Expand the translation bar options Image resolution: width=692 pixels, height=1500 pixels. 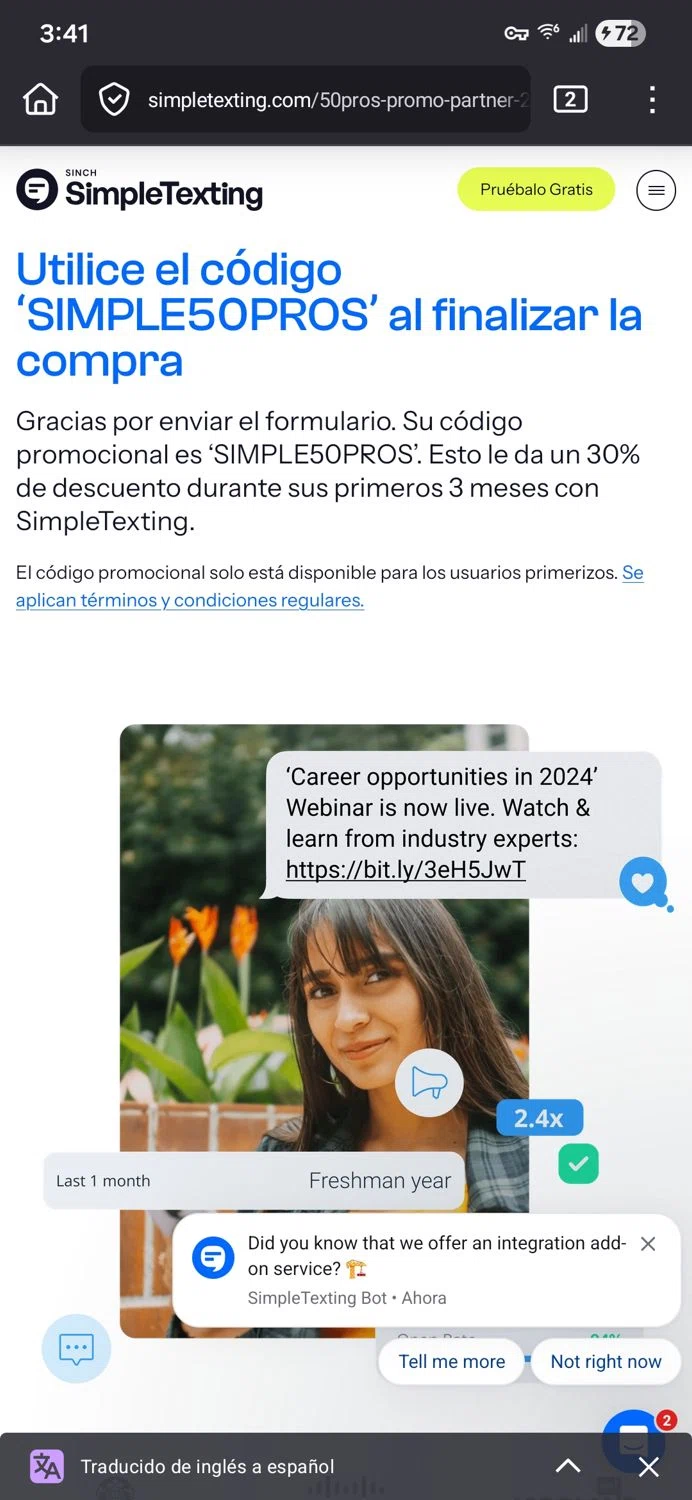click(x=568, y=1466)
